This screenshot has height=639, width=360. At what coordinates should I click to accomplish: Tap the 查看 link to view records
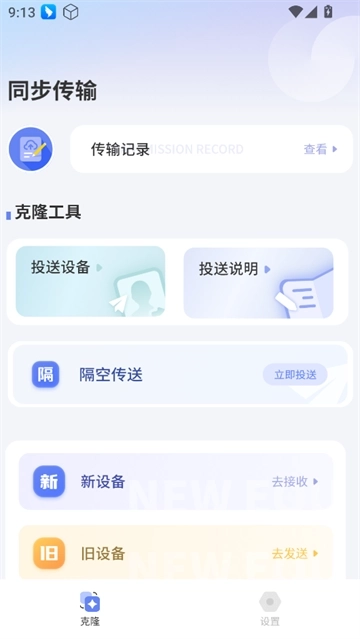320,149
